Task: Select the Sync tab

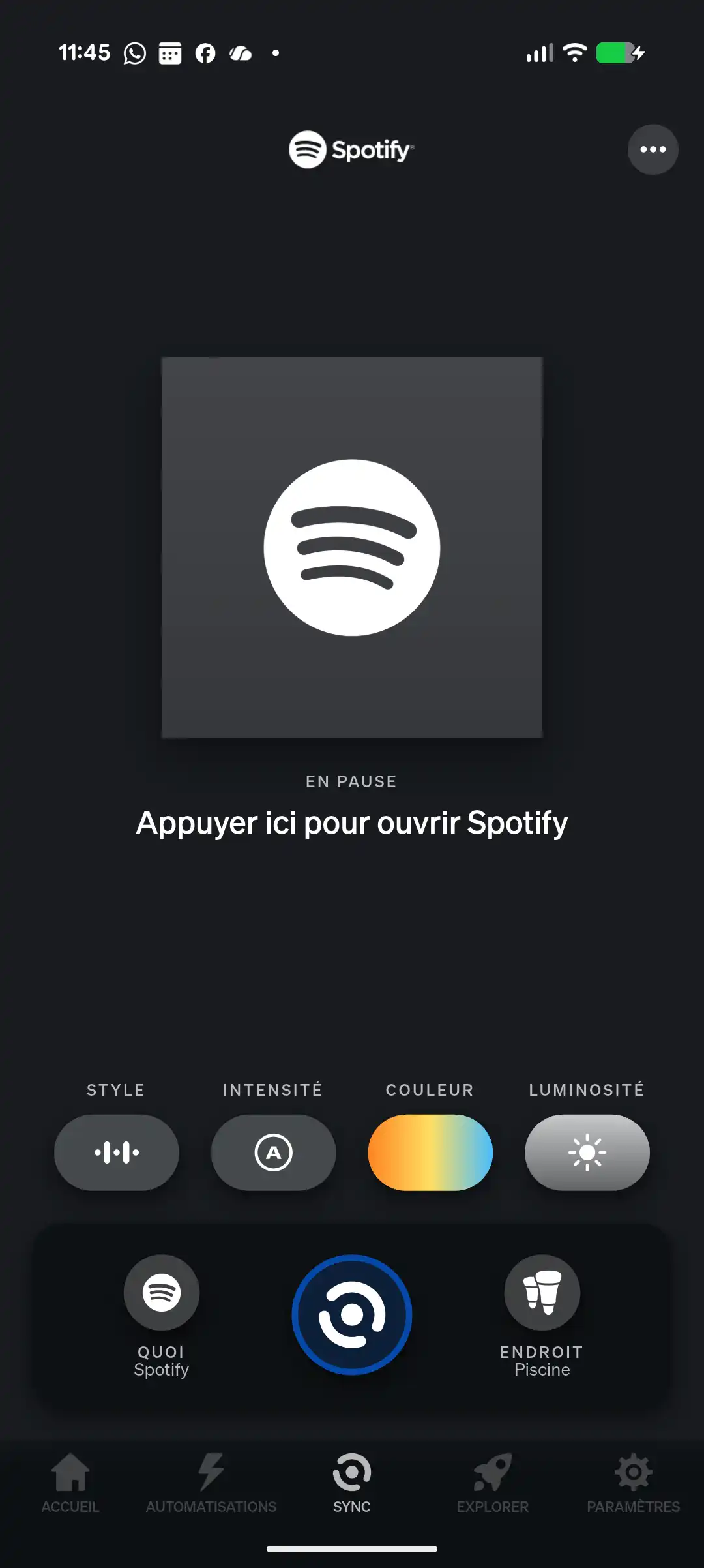Action: [x=351, y=1482]
